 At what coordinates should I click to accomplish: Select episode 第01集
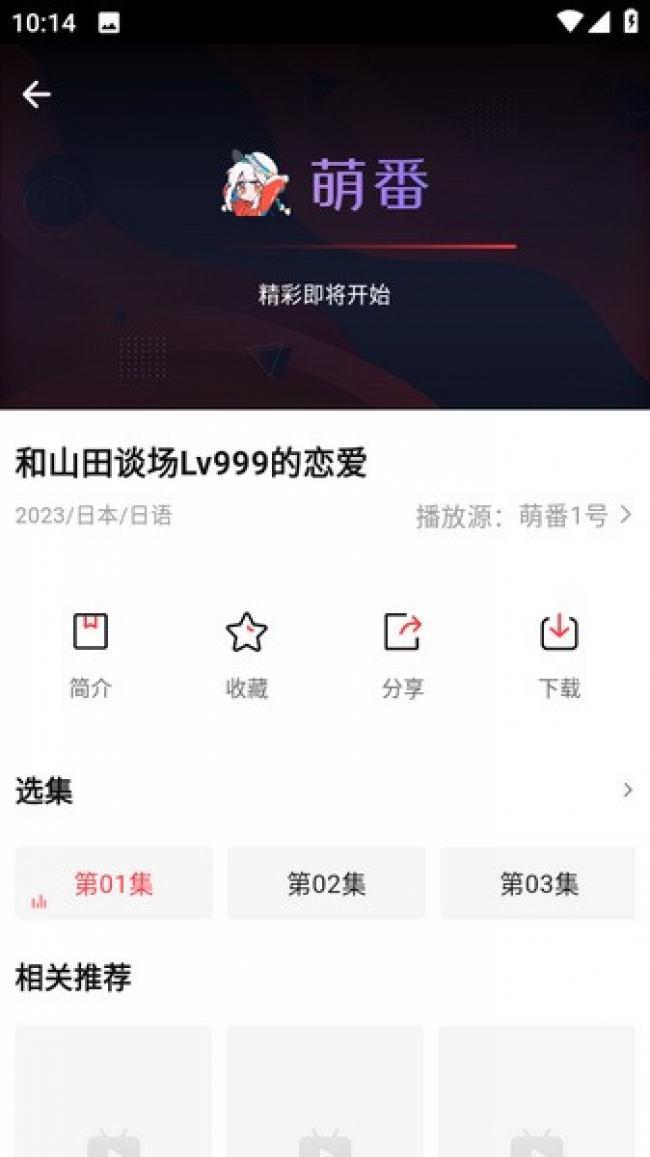coord(114,883)
